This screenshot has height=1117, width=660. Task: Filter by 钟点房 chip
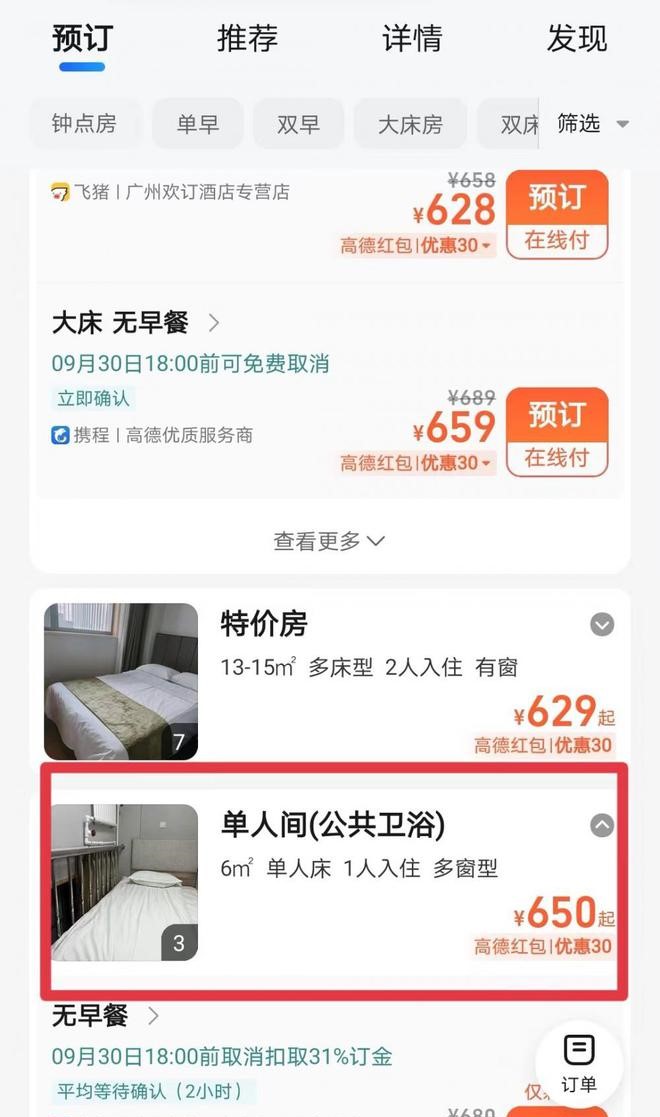click(84, 124)
